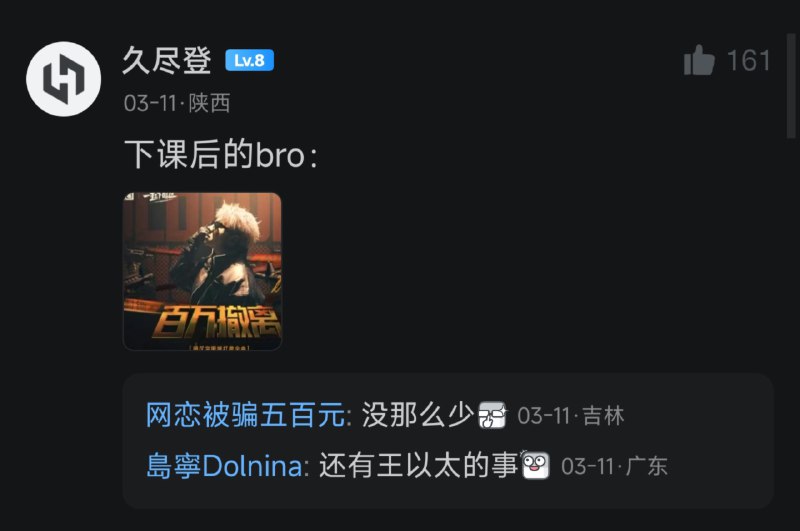Open the profile of user 久尽登
The width and height of the screenshot is (800, 531).
[167, 61]
